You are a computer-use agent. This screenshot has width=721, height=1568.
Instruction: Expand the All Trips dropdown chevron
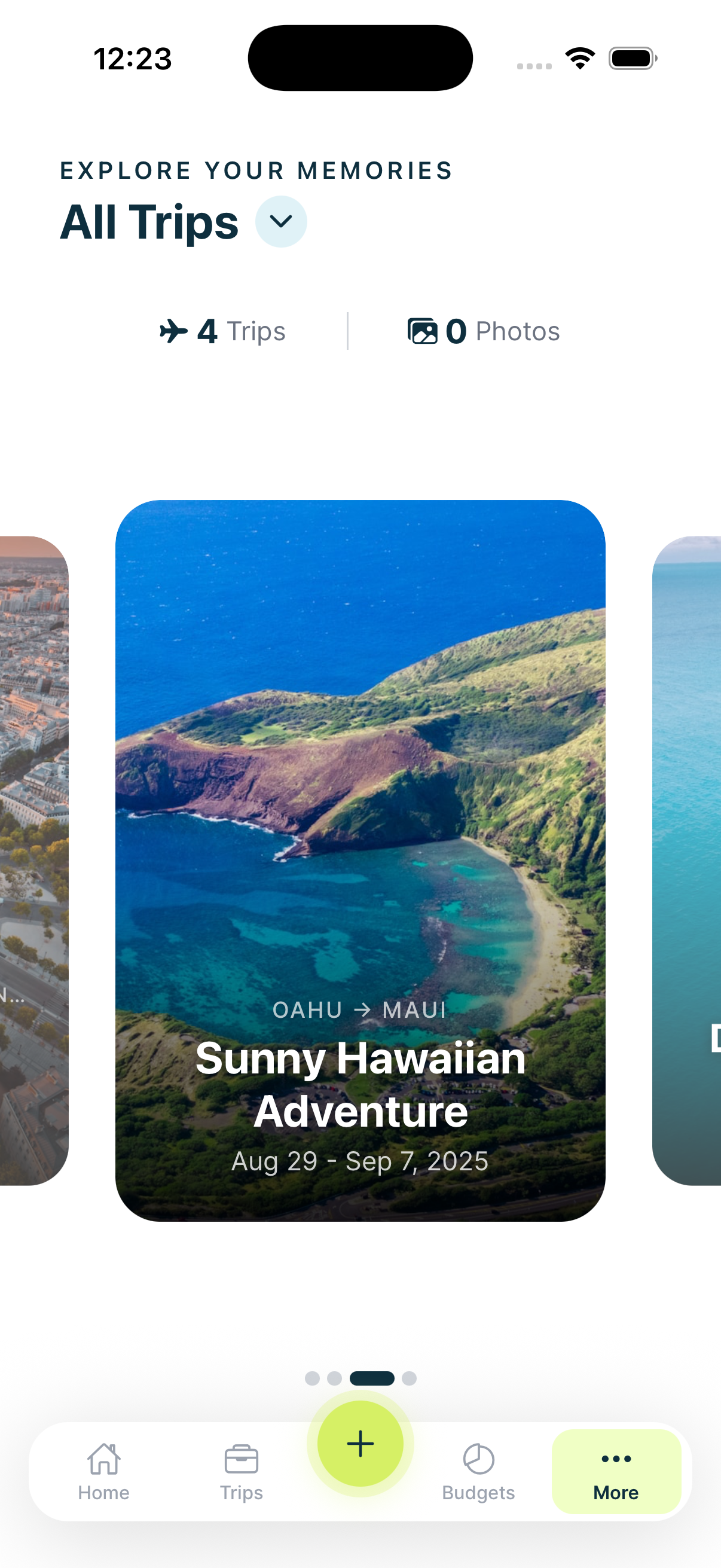click(280, 221)
